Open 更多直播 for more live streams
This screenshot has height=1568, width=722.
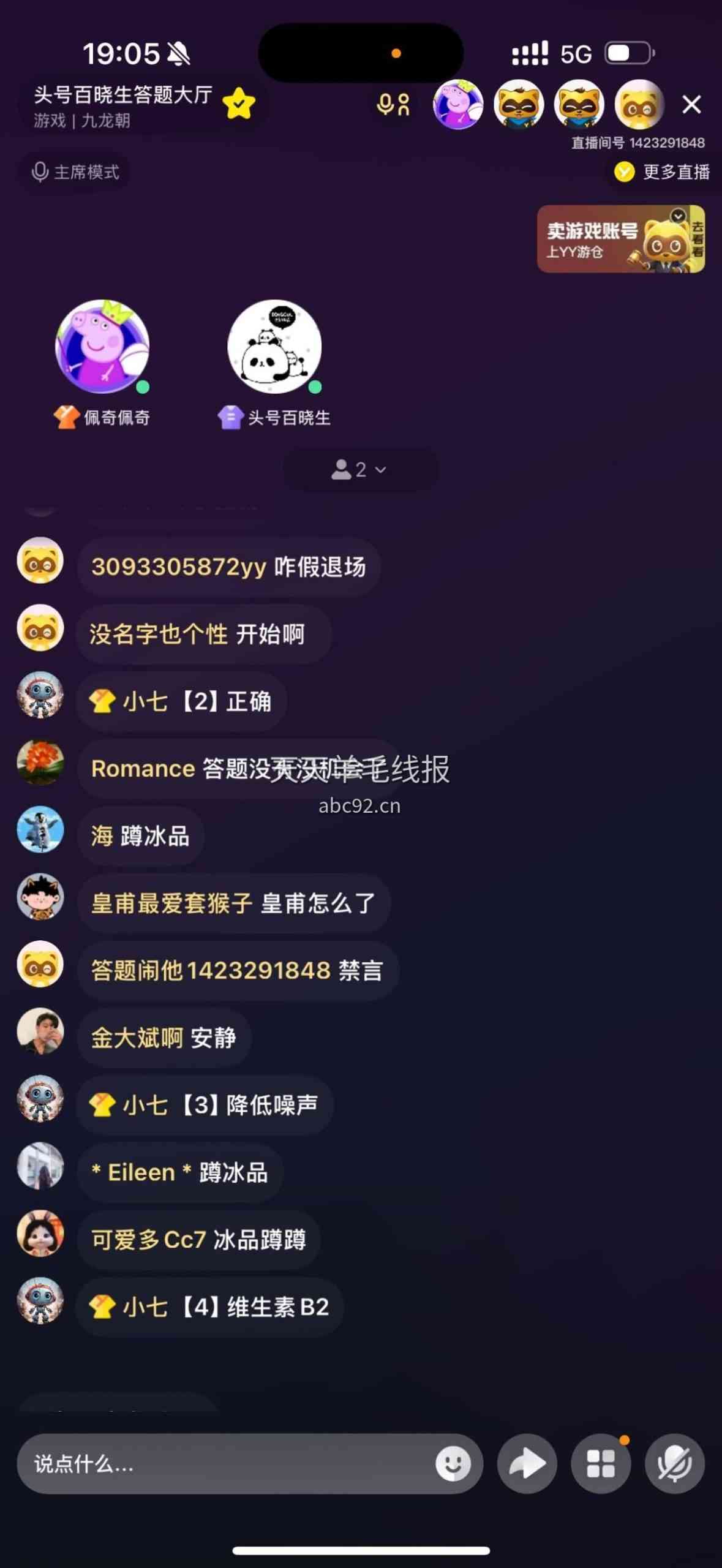coord(663,172)
